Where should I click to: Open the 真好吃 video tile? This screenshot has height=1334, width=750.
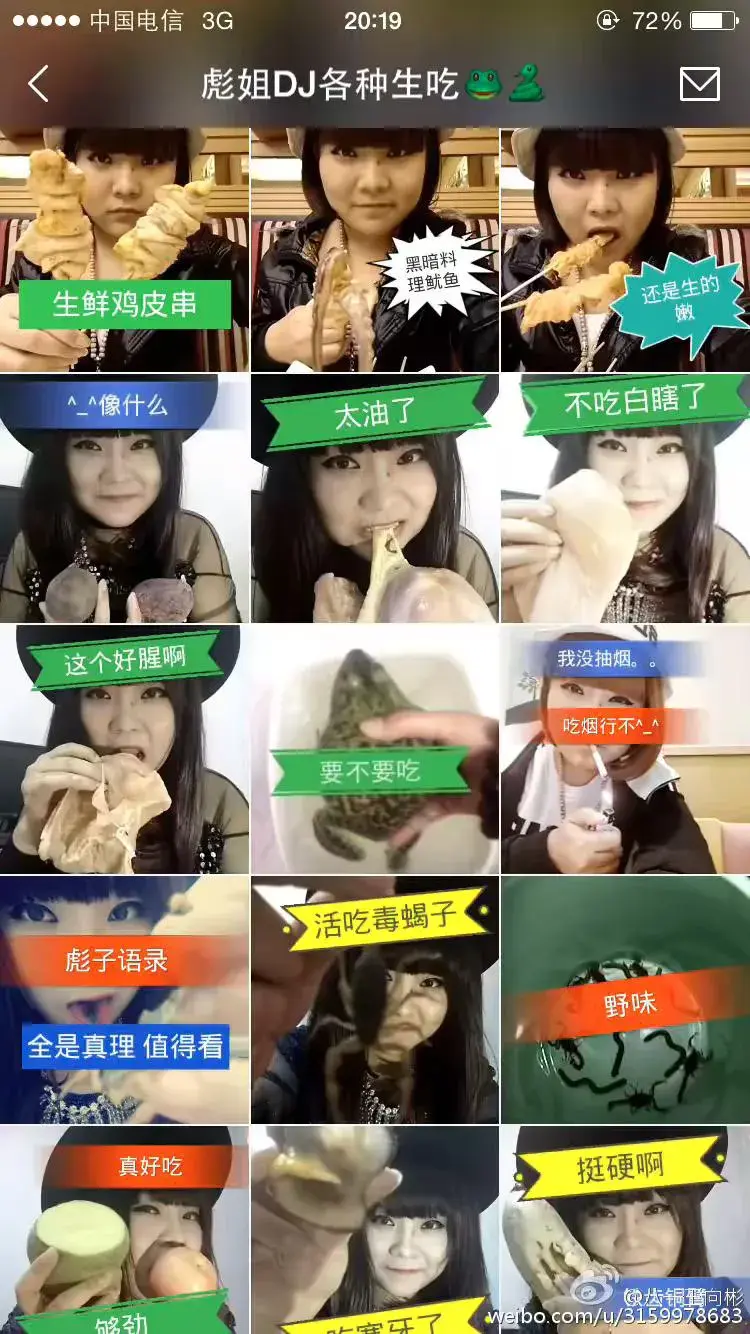coord(124,1230)
